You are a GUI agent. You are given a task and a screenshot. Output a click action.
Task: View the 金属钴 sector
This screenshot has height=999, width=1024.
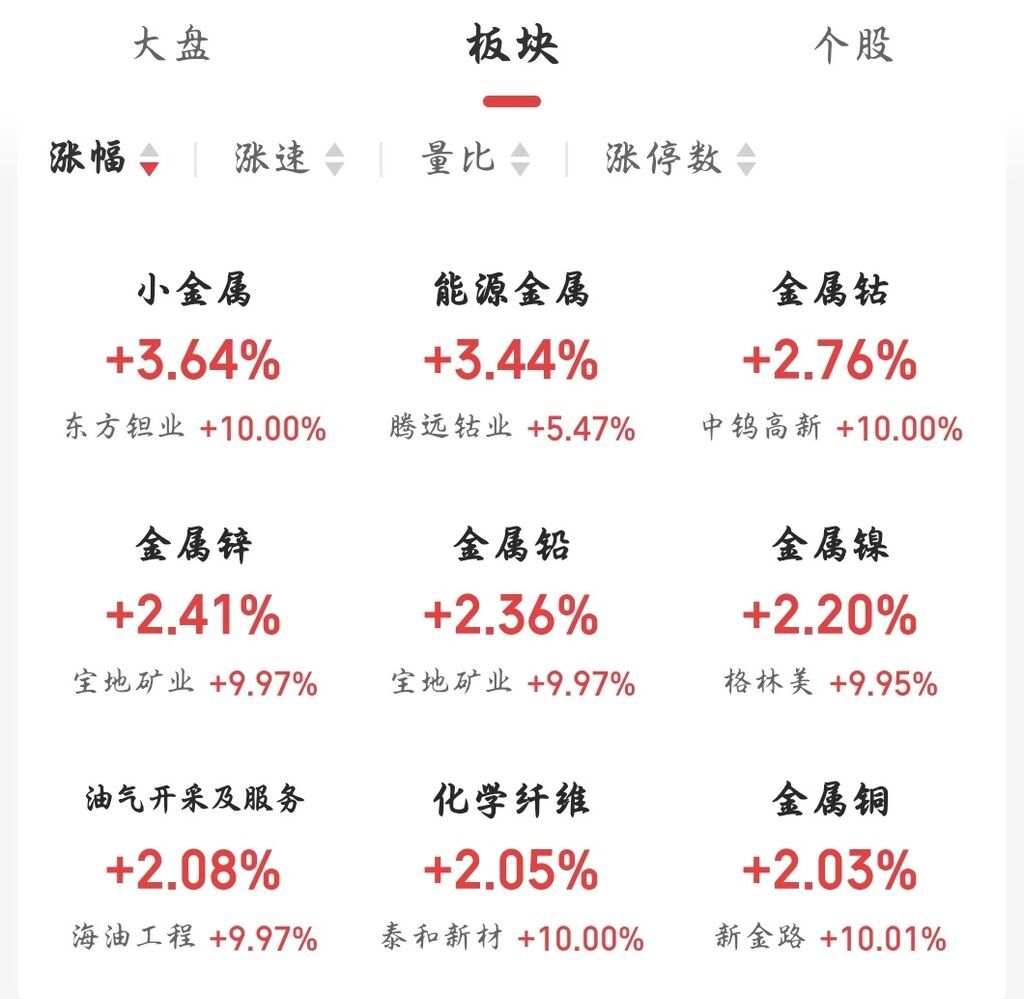tap(830, 359)
